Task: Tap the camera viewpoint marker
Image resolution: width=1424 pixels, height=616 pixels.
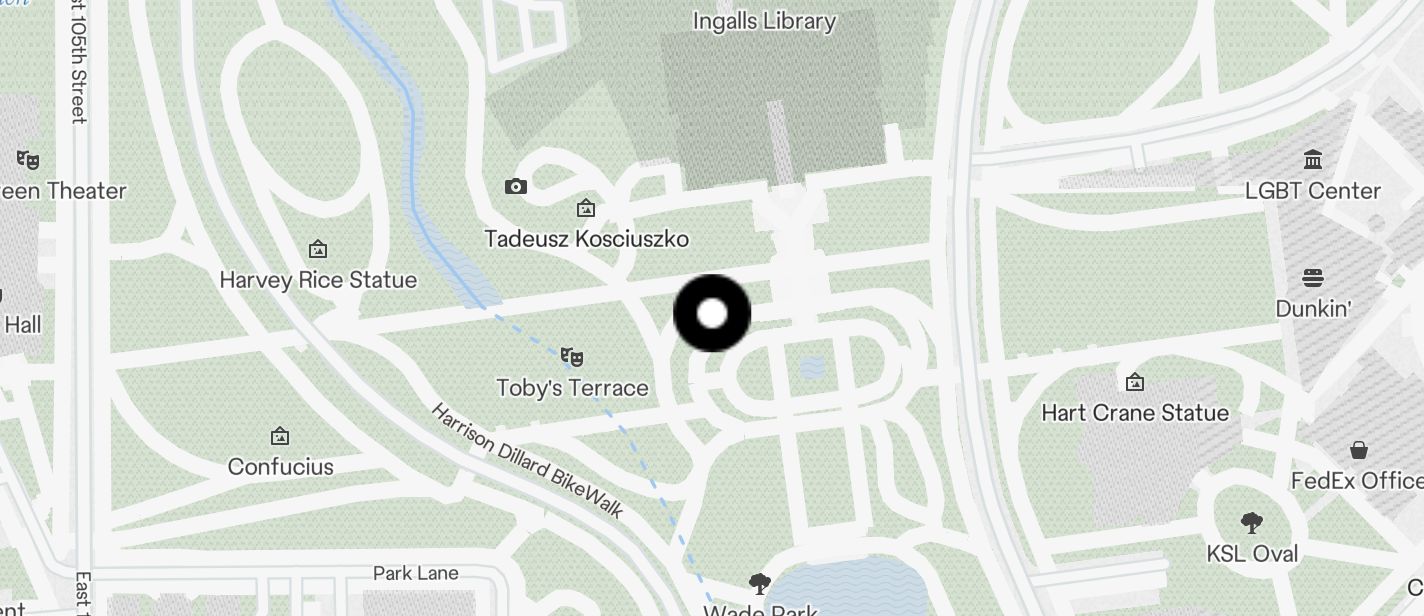Action: [516, 186]
